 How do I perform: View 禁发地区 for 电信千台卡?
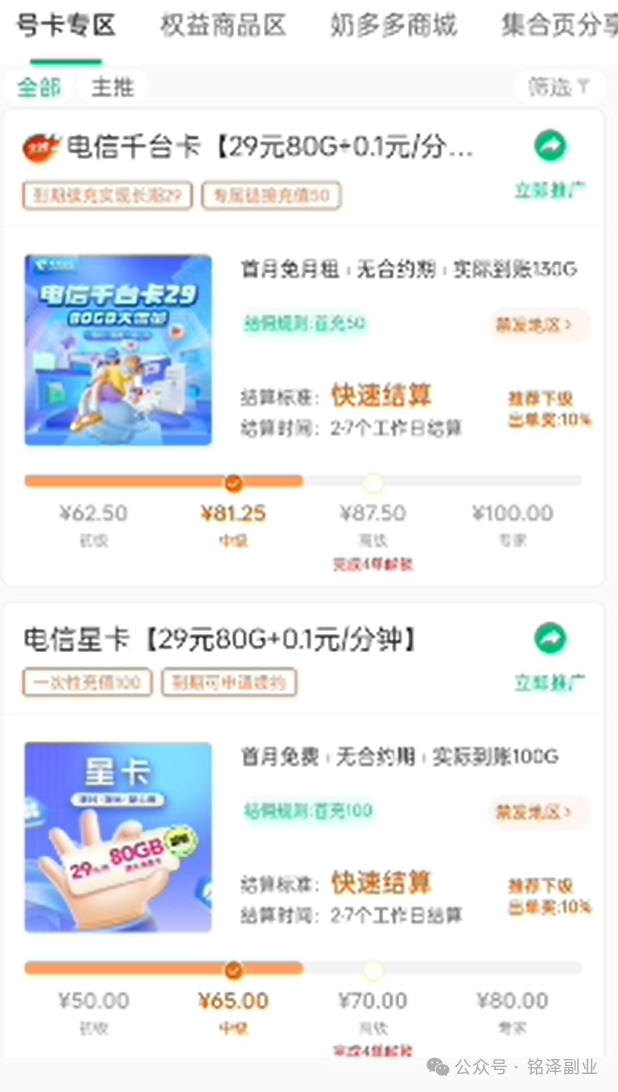(x=540, y=324)
